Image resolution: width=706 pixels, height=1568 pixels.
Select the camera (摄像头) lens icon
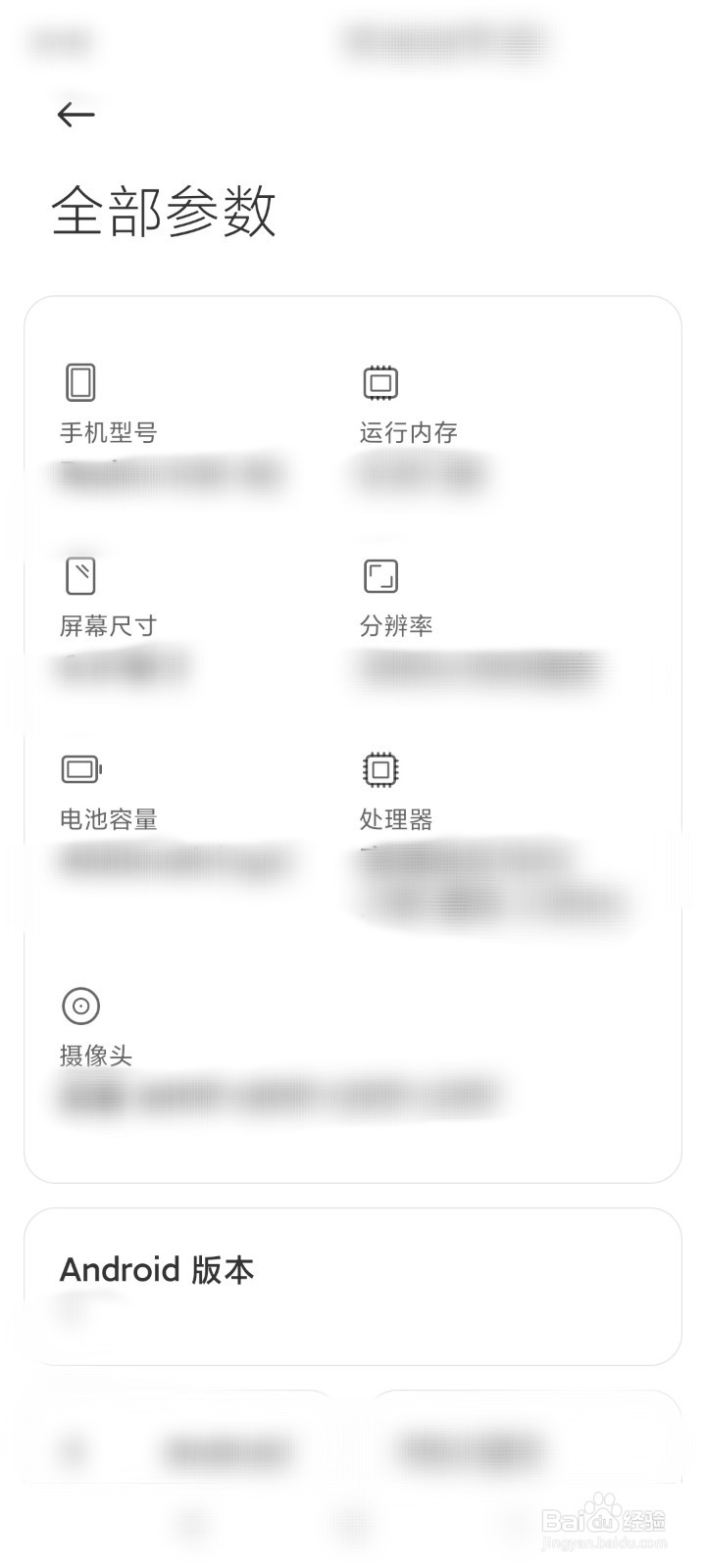[80, 1004]
